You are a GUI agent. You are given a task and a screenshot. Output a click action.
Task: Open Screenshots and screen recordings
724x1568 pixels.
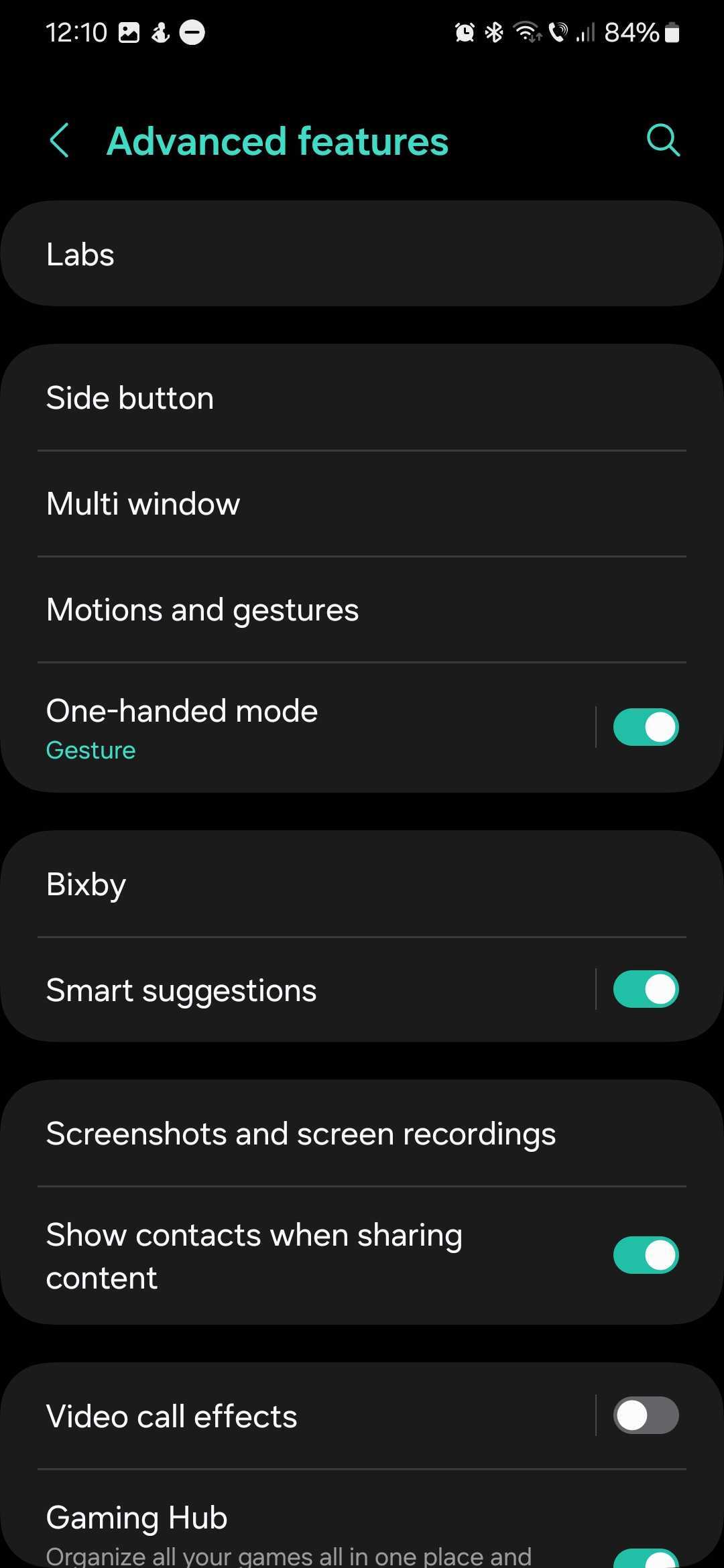(362, 1134)
